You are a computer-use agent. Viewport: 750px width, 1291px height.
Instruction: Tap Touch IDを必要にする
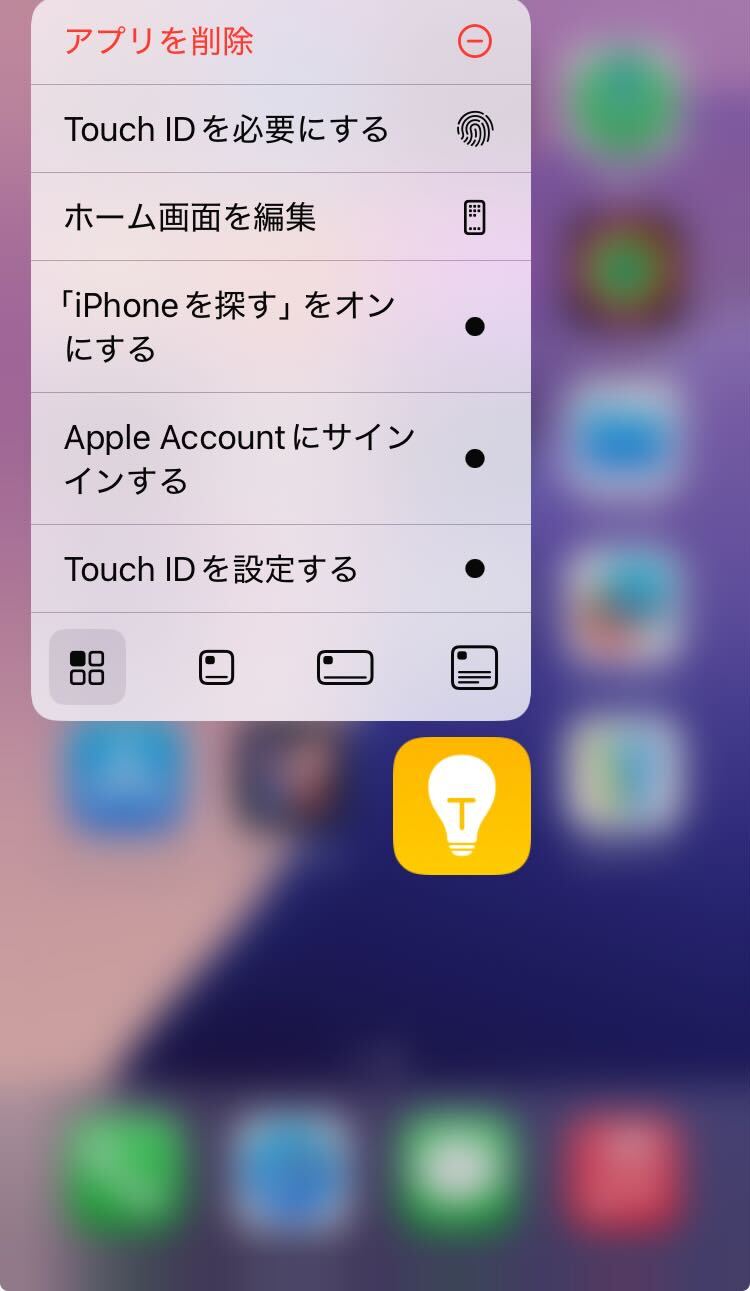[227, 128]
